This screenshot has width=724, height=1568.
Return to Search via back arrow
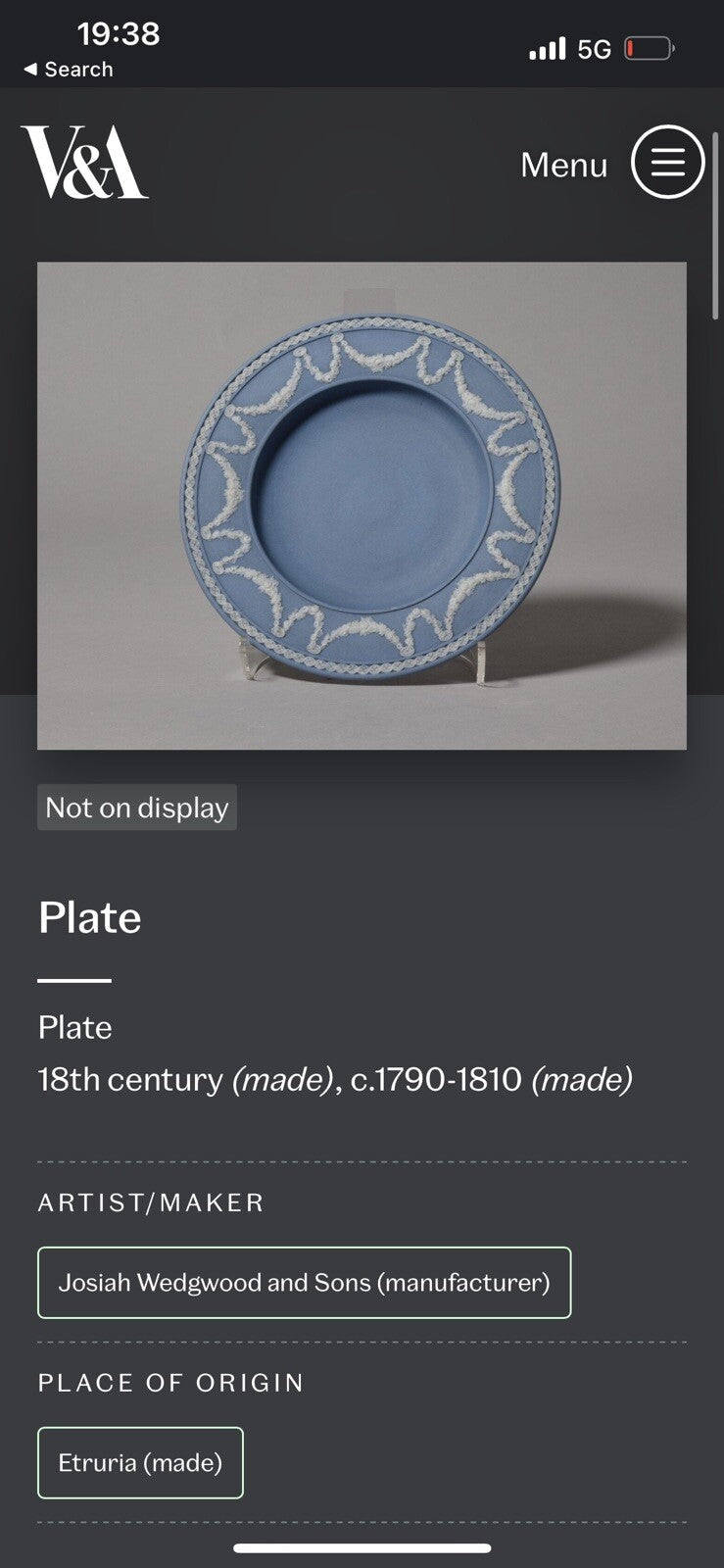click(x=68, y=70)
